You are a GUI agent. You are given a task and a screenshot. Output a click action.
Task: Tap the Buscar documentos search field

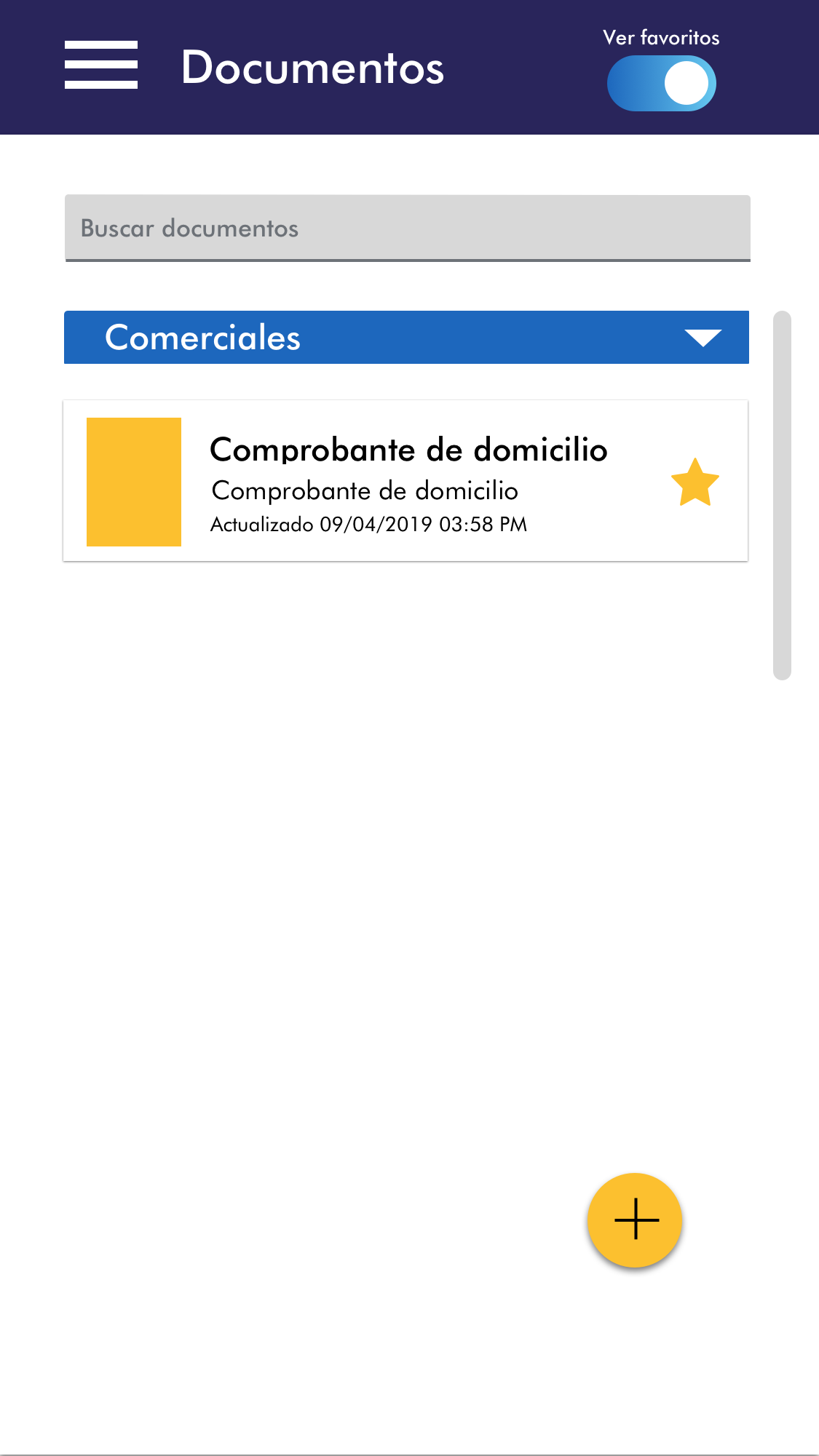[x=407, y=228]
